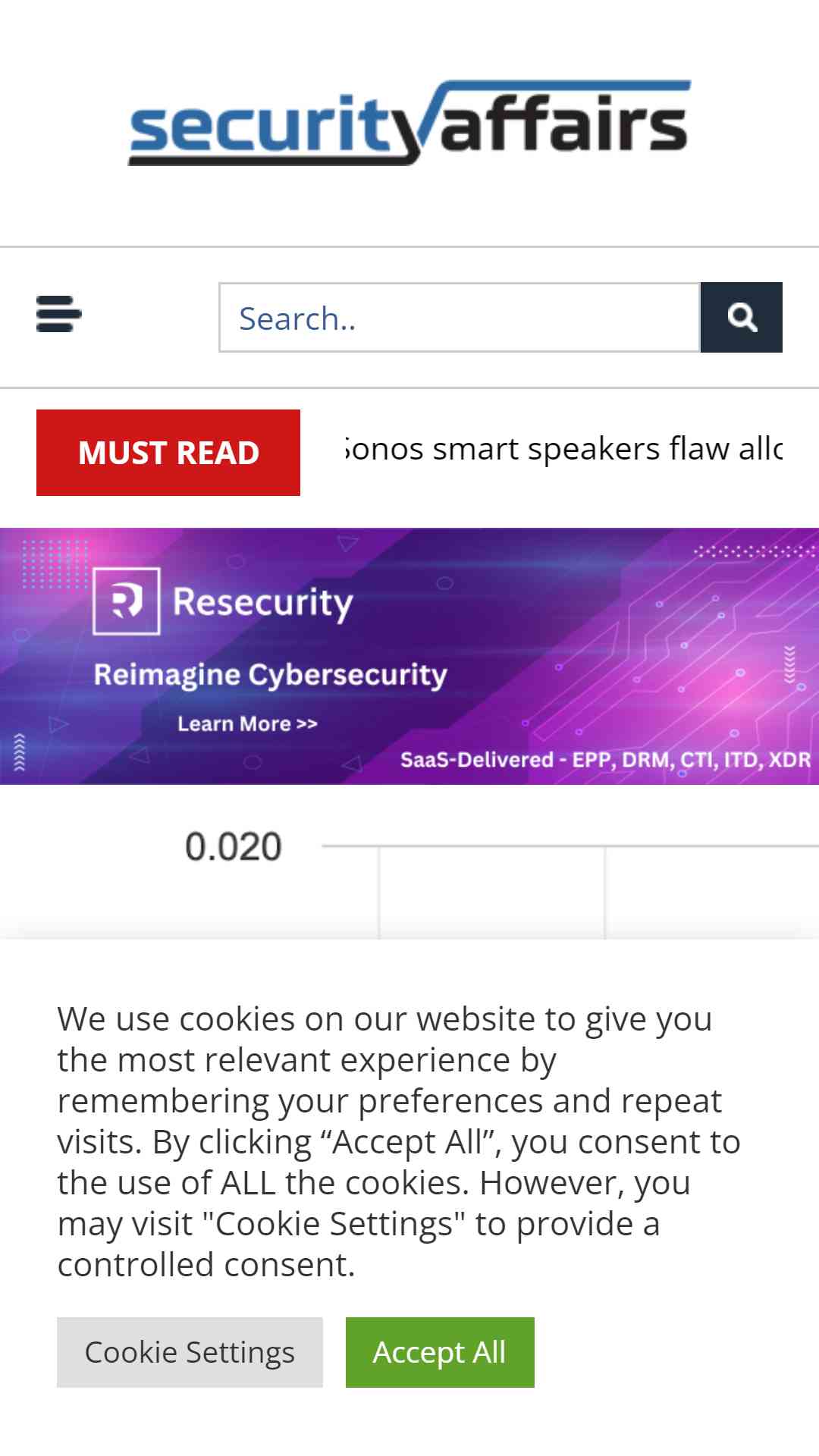Open the Sonos smart speakers headline
The height and width of the screenshot is (1456, 819).
(563, 449)
